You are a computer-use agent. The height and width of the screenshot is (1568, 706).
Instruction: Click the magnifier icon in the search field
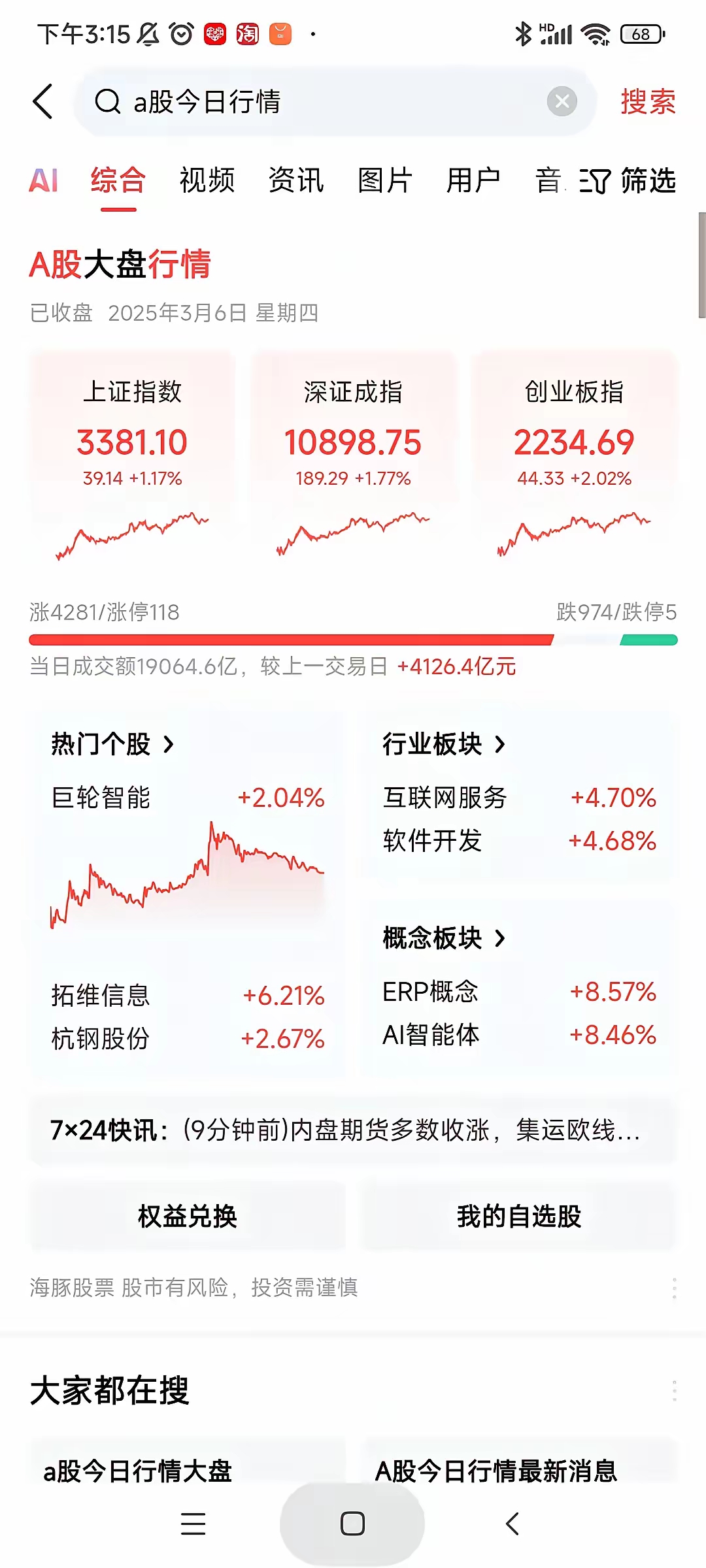tap(107, 102)
